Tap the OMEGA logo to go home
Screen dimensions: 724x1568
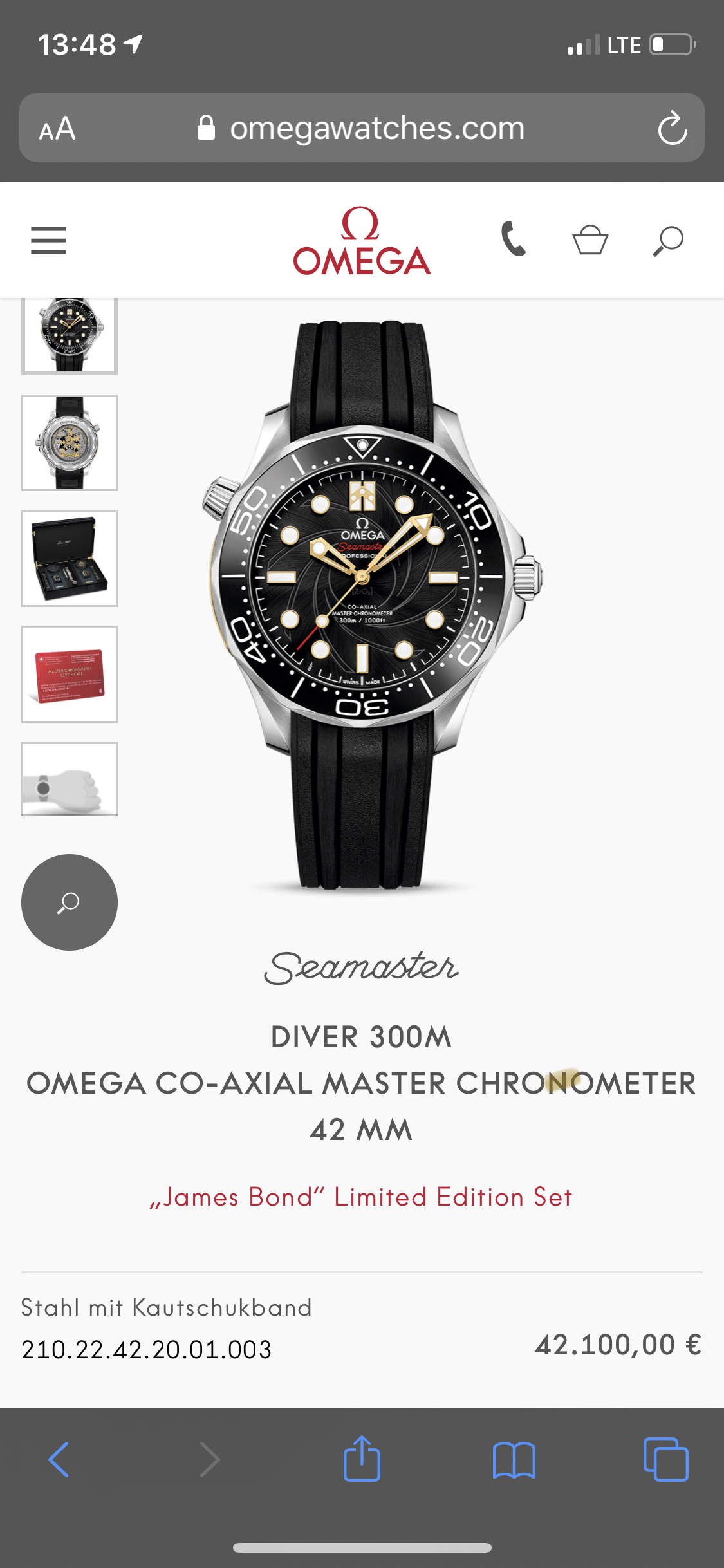(x=362, y=241)
